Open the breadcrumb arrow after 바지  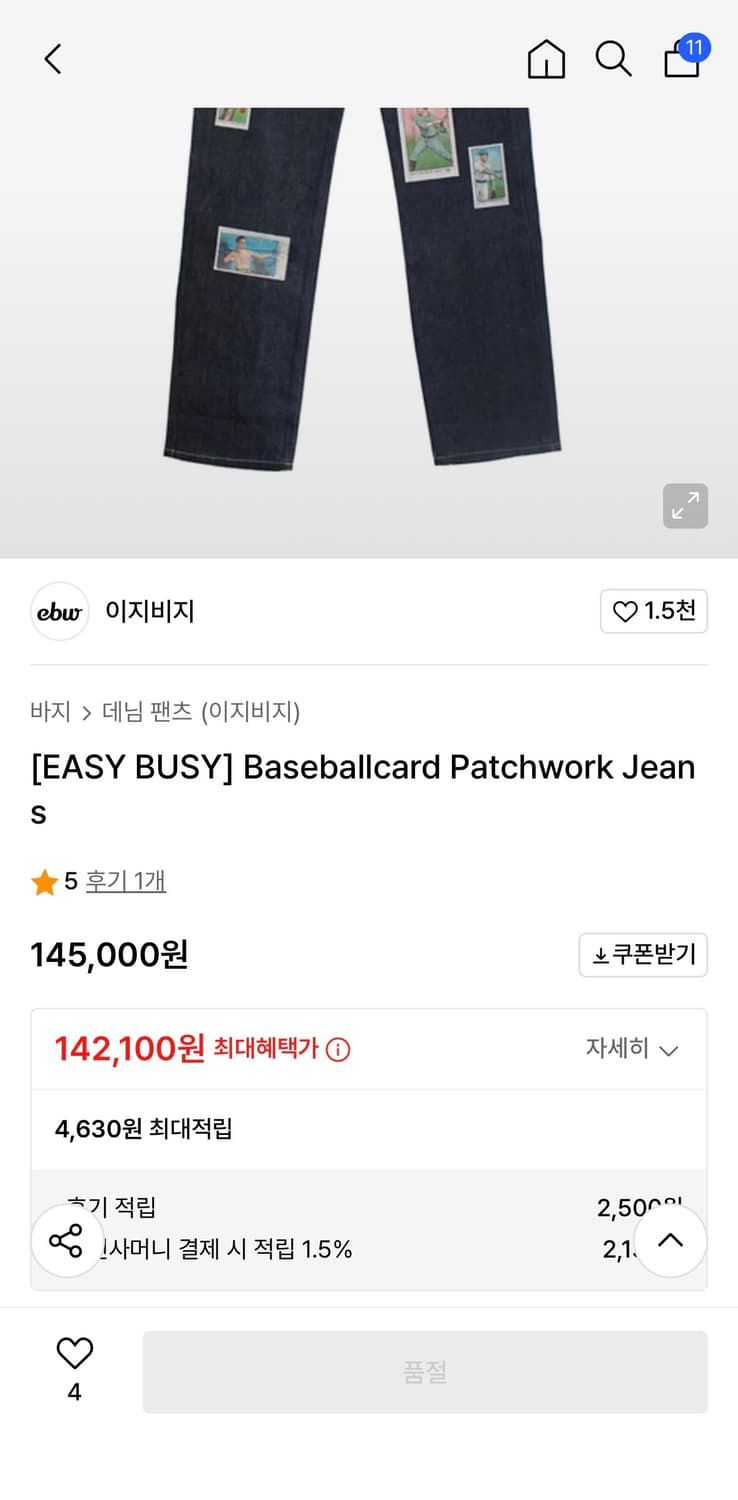click(88, 712)
